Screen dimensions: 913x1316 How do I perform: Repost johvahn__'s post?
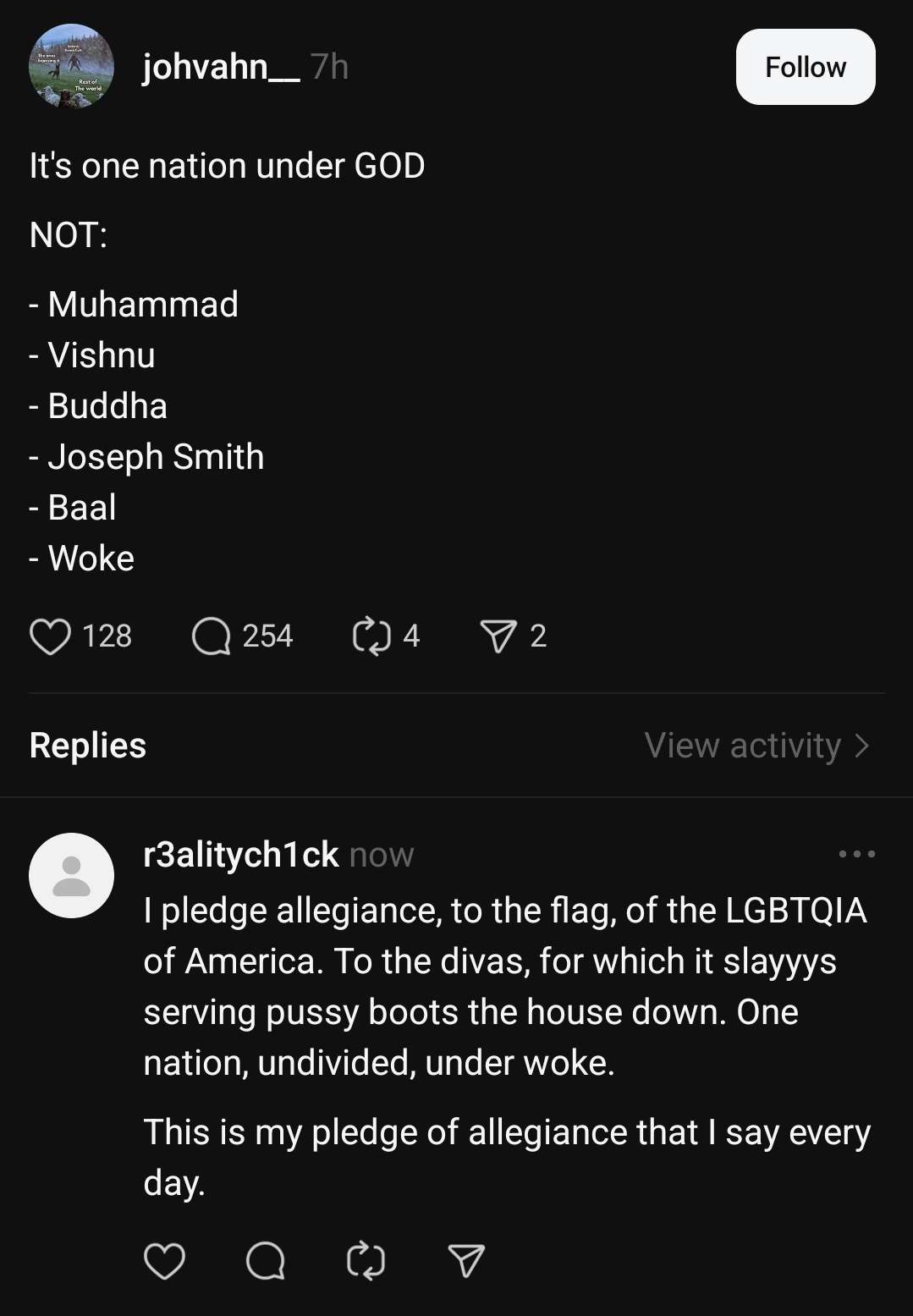(371, 636)
